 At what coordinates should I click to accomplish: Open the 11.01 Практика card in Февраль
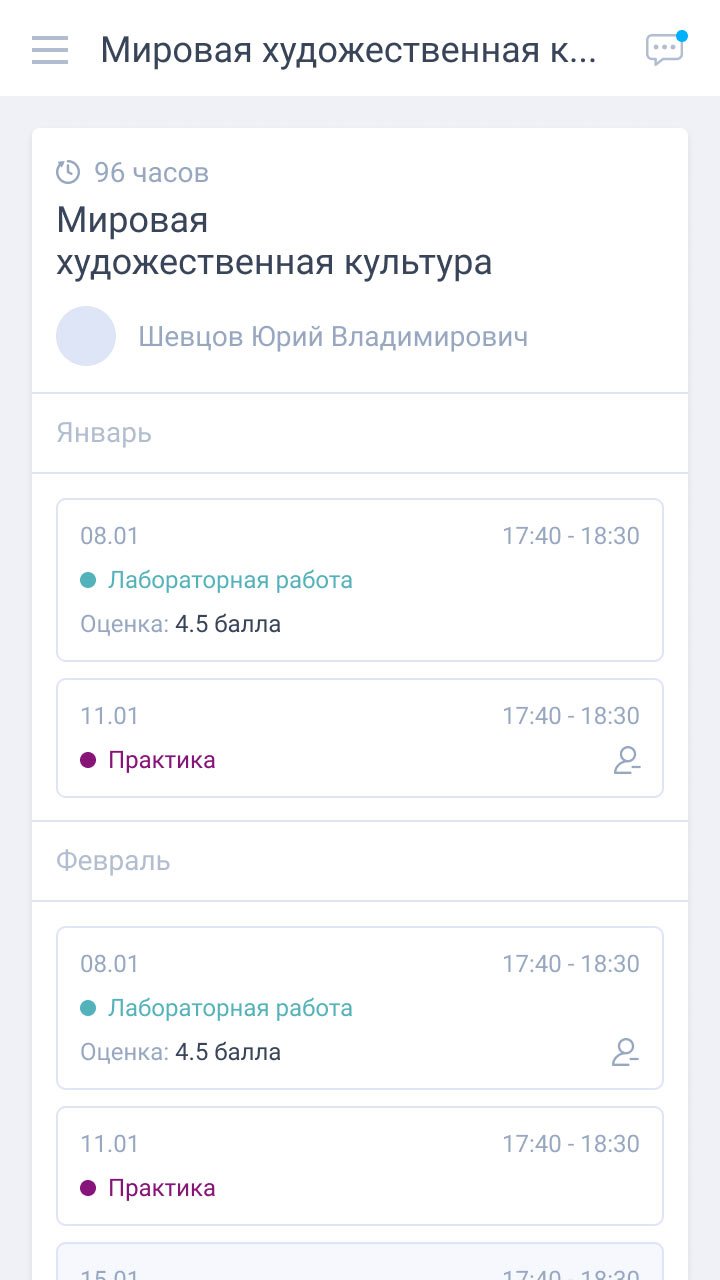[x=360, y=1166]
